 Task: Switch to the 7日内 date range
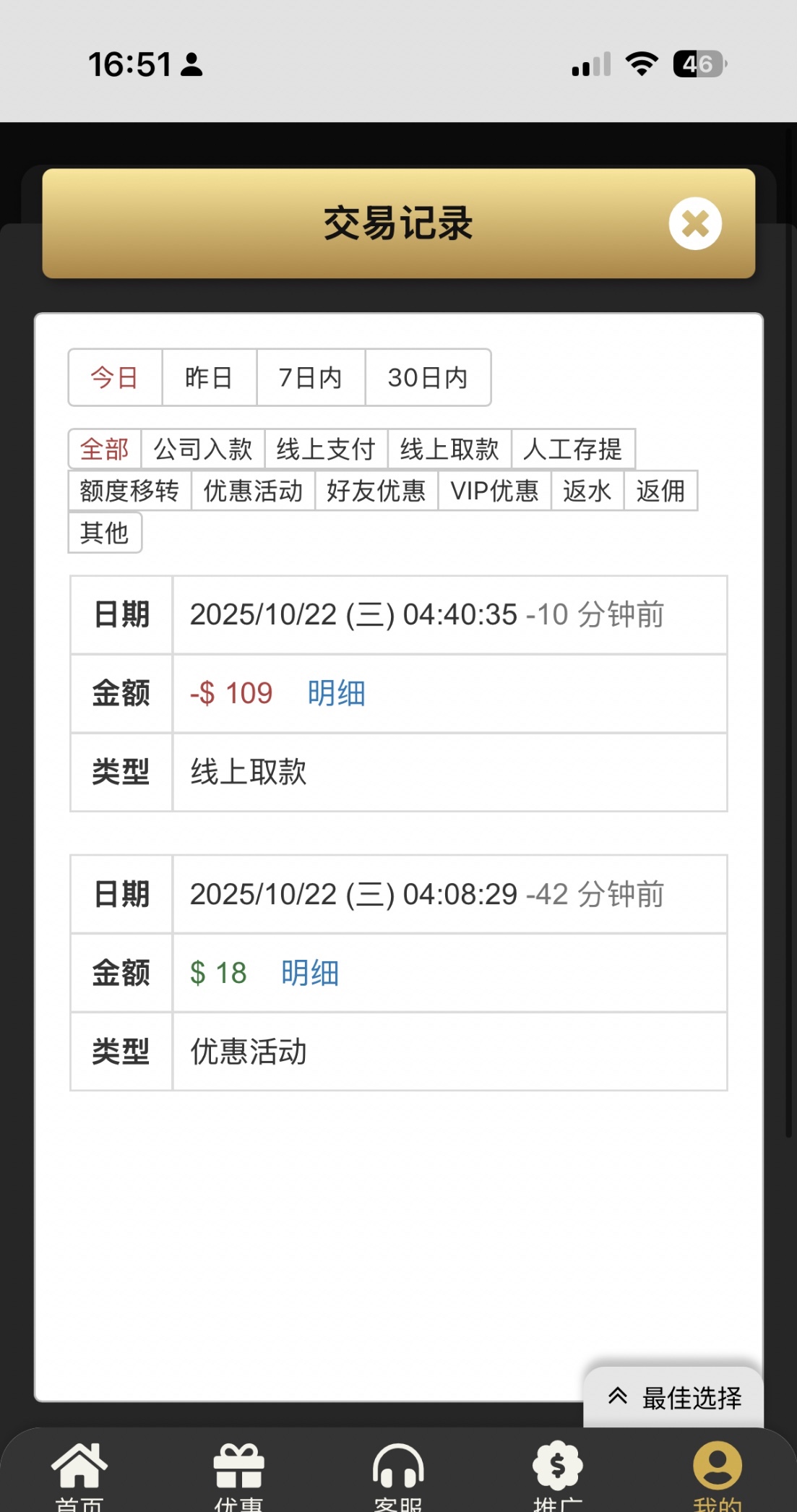click(311, 377)
